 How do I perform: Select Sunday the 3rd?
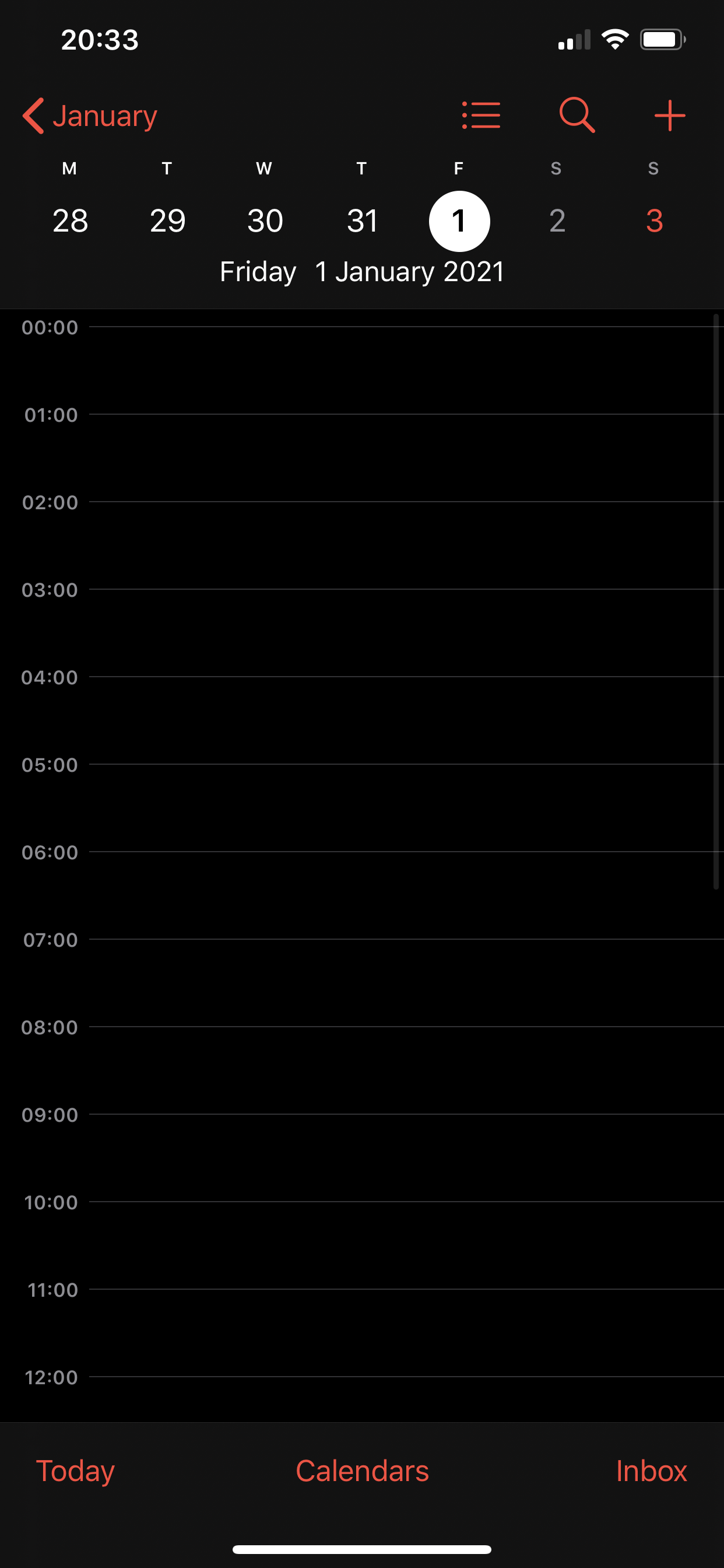(x=653, y=221)
